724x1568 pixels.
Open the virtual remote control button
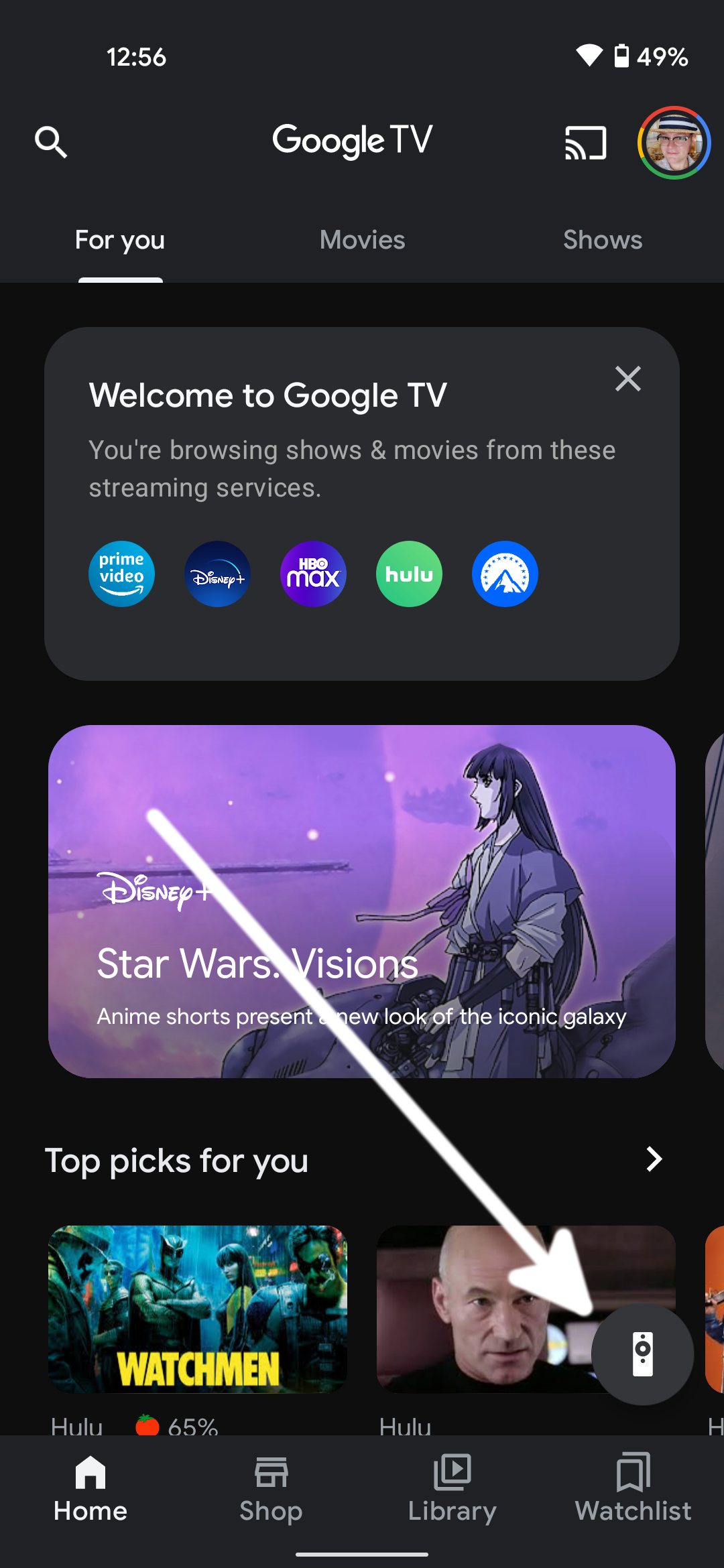point(642,1355)
